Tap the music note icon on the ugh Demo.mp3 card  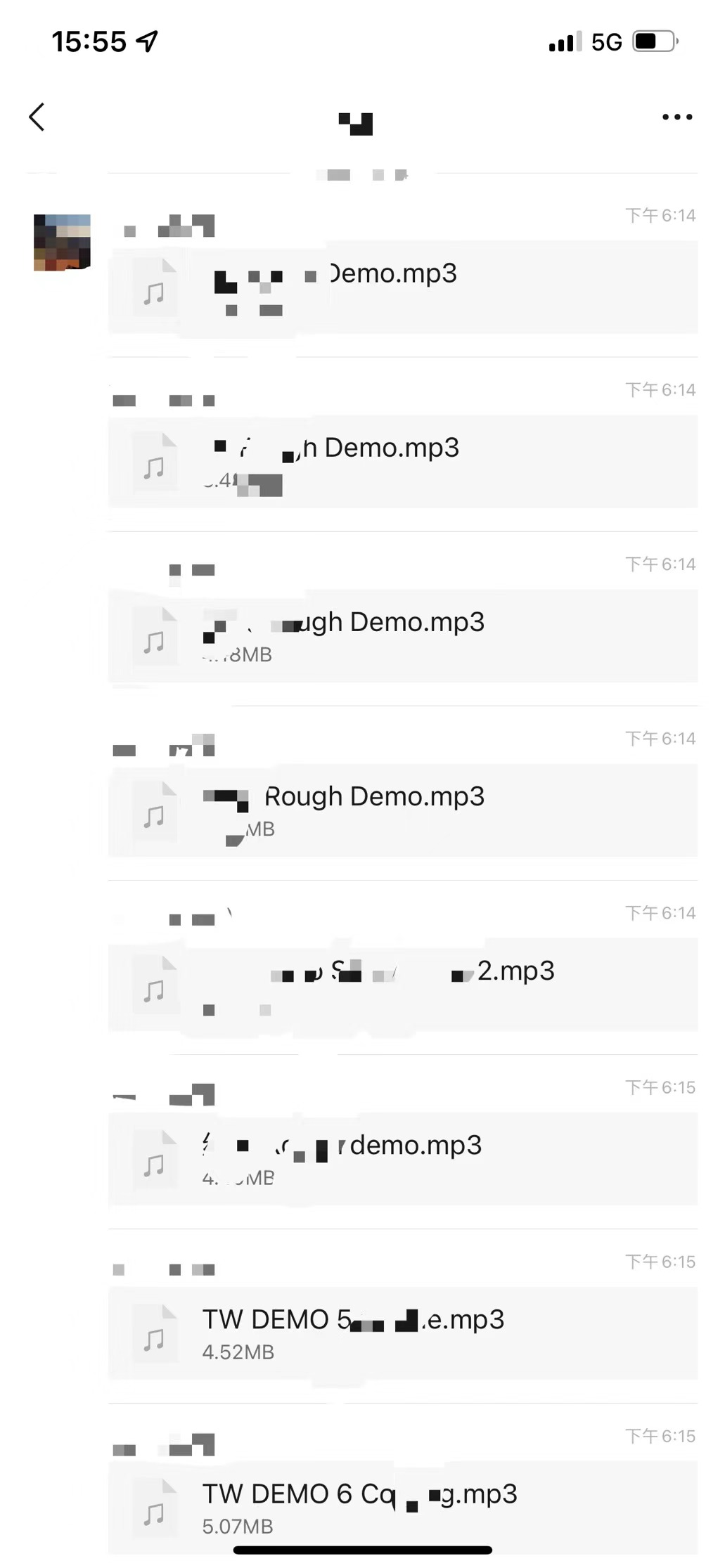tap(156, 636)
